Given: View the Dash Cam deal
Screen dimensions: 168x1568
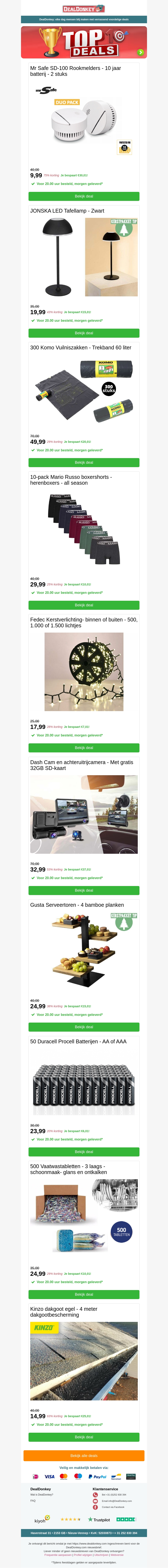Looking at the screenshot, I should click(84, 890).
